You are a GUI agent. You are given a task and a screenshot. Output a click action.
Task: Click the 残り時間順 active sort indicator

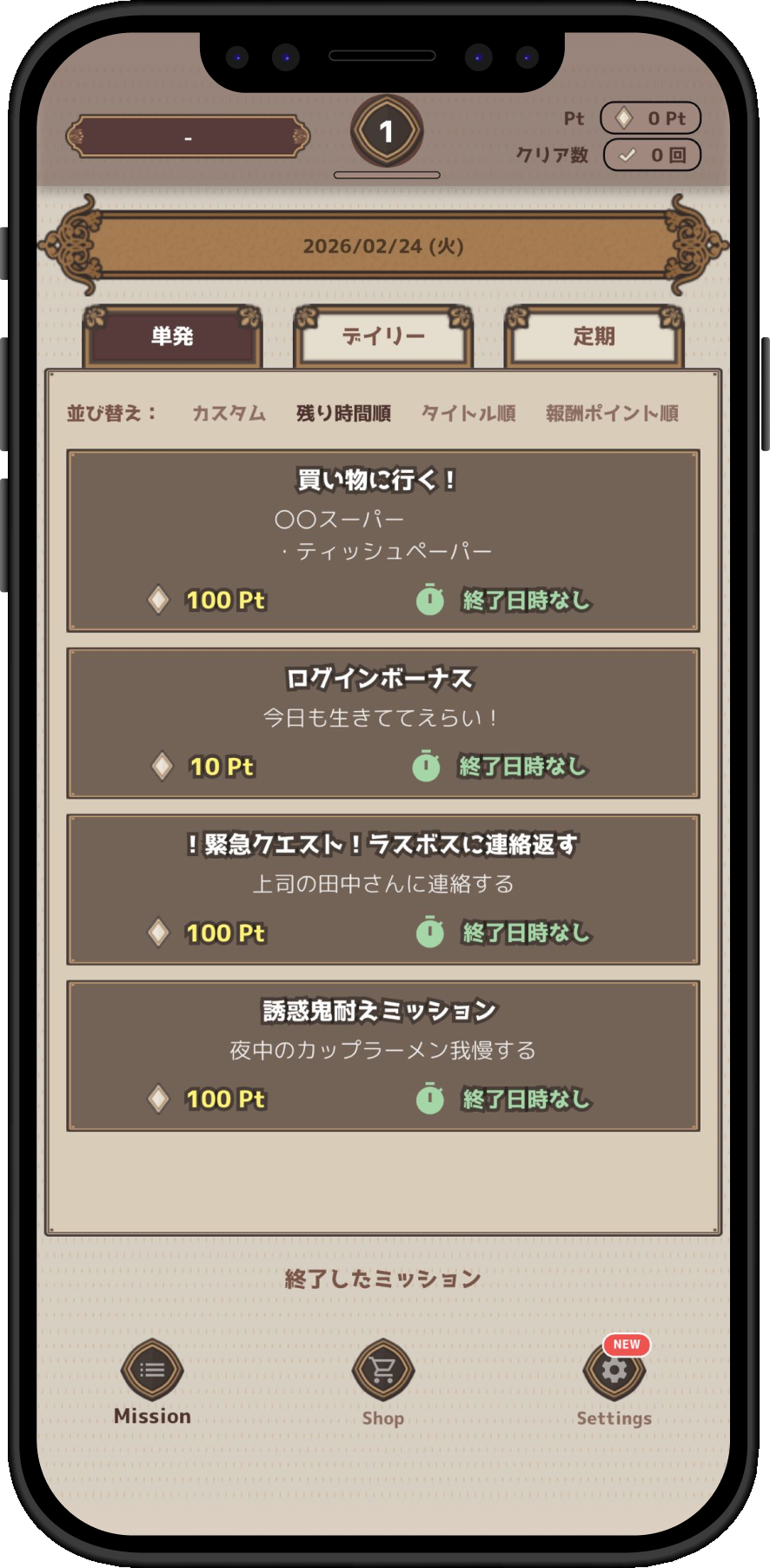pos(343,413)
